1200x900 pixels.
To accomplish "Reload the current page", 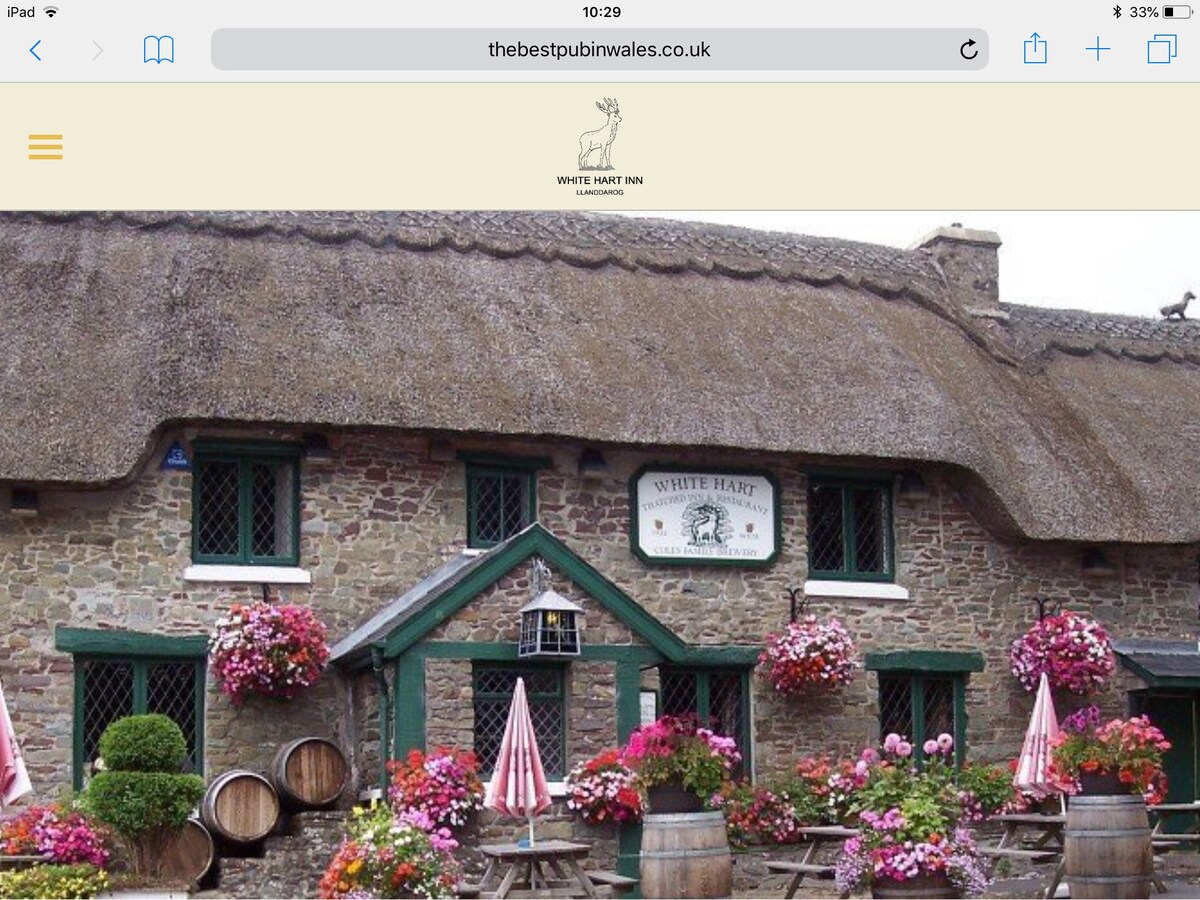I will coord(968,50).
